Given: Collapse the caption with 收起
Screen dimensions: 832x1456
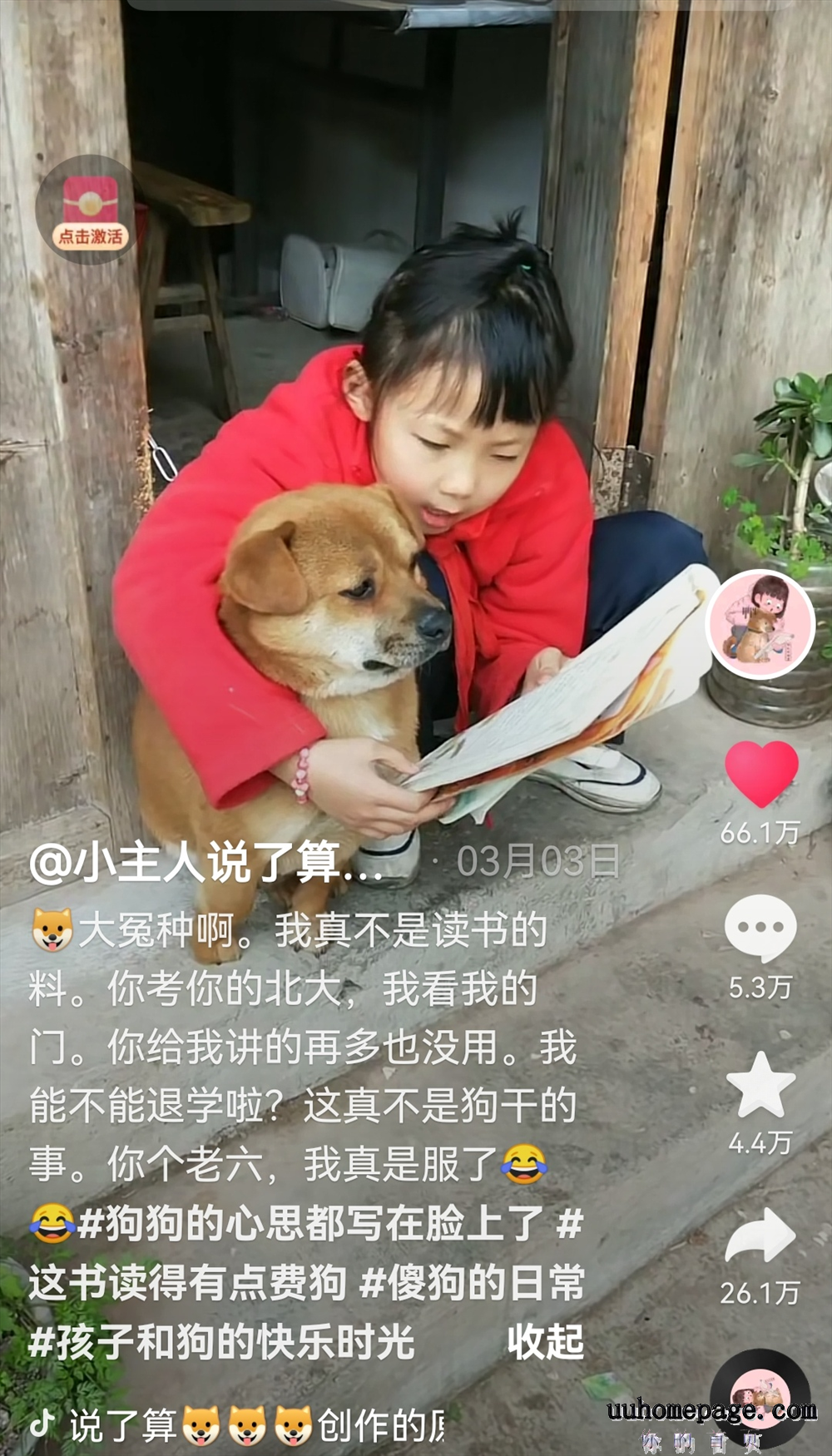Looking at the screenshot, I should point(545,1342).
